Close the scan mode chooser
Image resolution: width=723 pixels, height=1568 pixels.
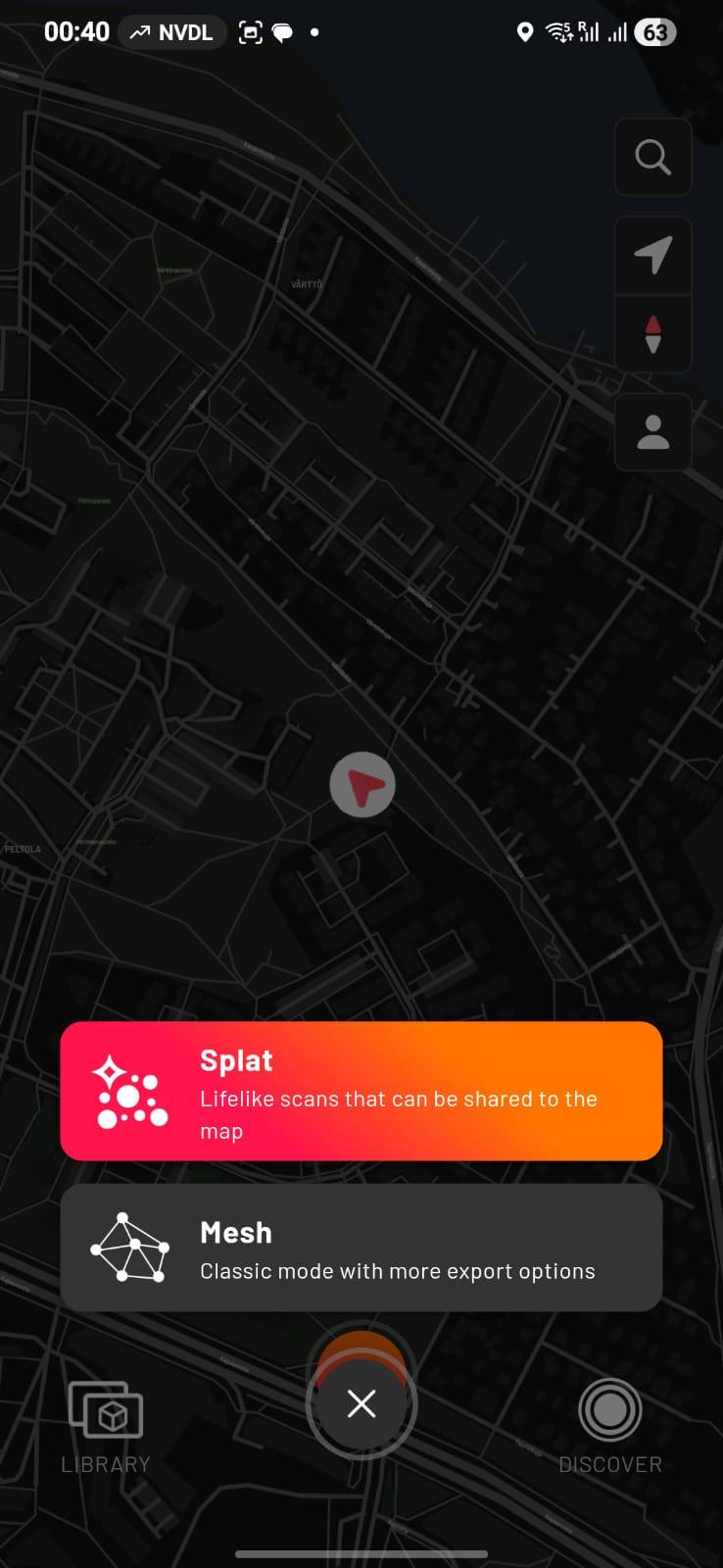tap(361, 1403)
